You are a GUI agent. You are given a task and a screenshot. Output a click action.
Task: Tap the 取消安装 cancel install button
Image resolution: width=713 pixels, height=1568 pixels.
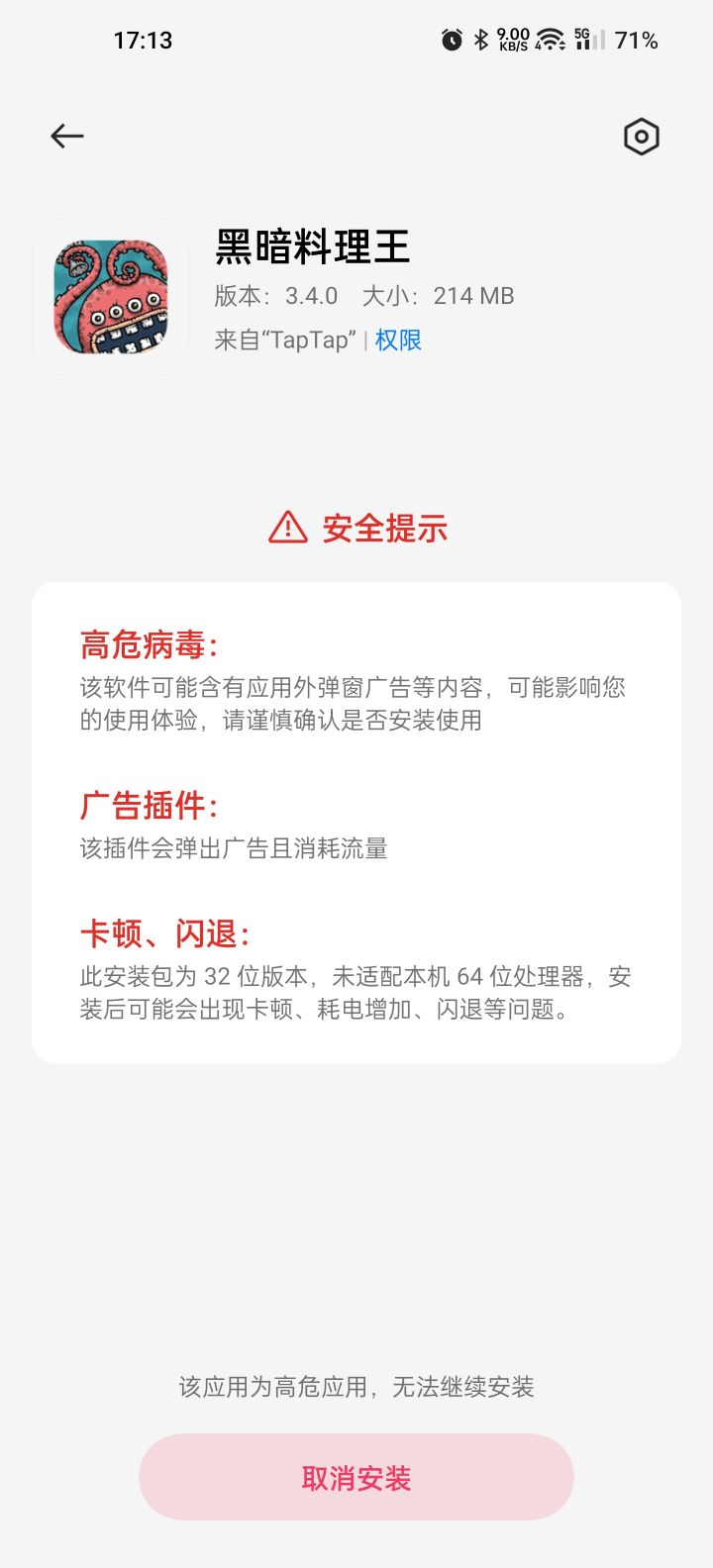tap(356, 1476)
